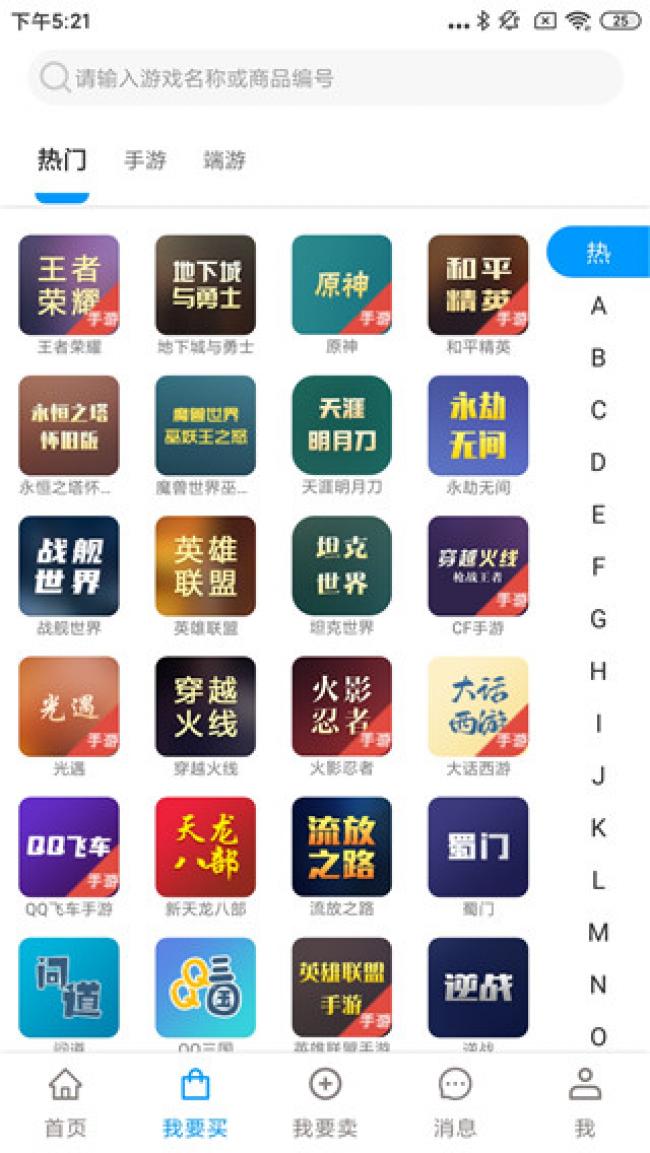Open the 英雄联盟 game tile
This screenshot has height=1153, width=650.
[205, 566]
